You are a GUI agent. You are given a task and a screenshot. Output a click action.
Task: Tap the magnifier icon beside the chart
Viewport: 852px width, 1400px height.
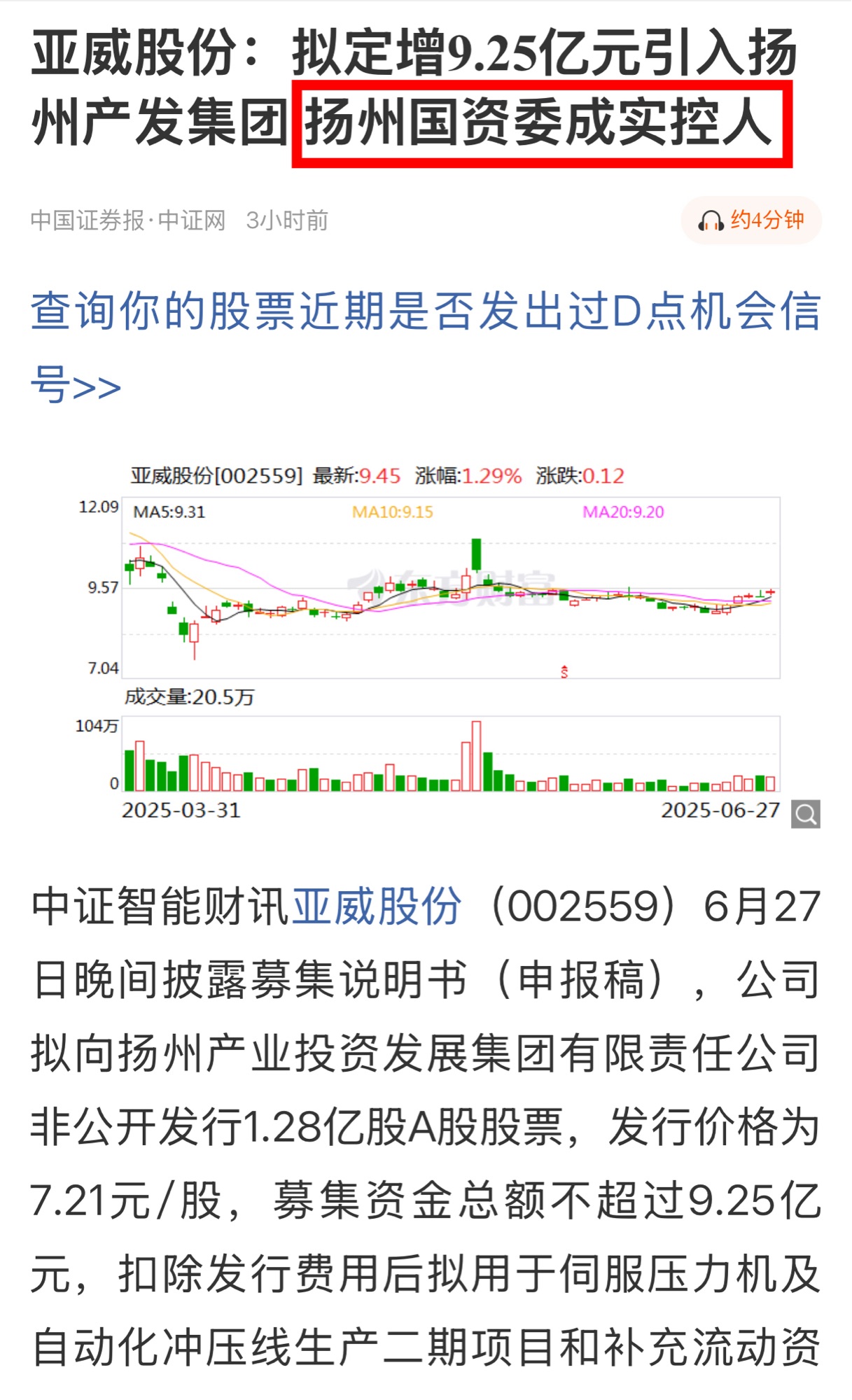pyautogui.click(x=806, y=814)
